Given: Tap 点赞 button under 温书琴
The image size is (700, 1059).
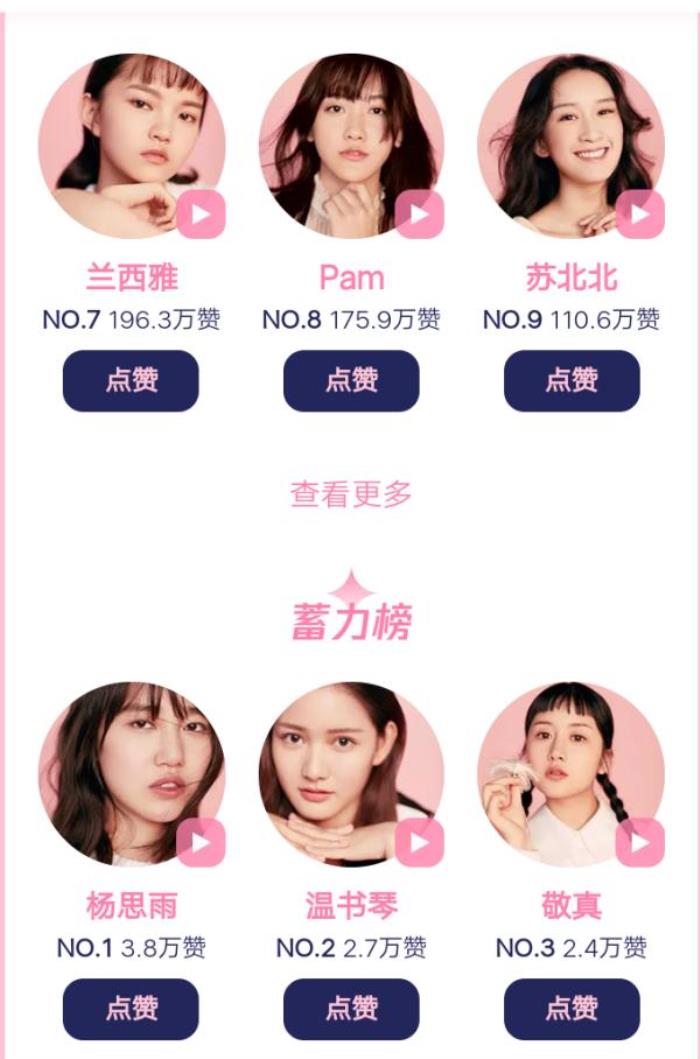Looking at the screenshot, I should coord(351,1008).
